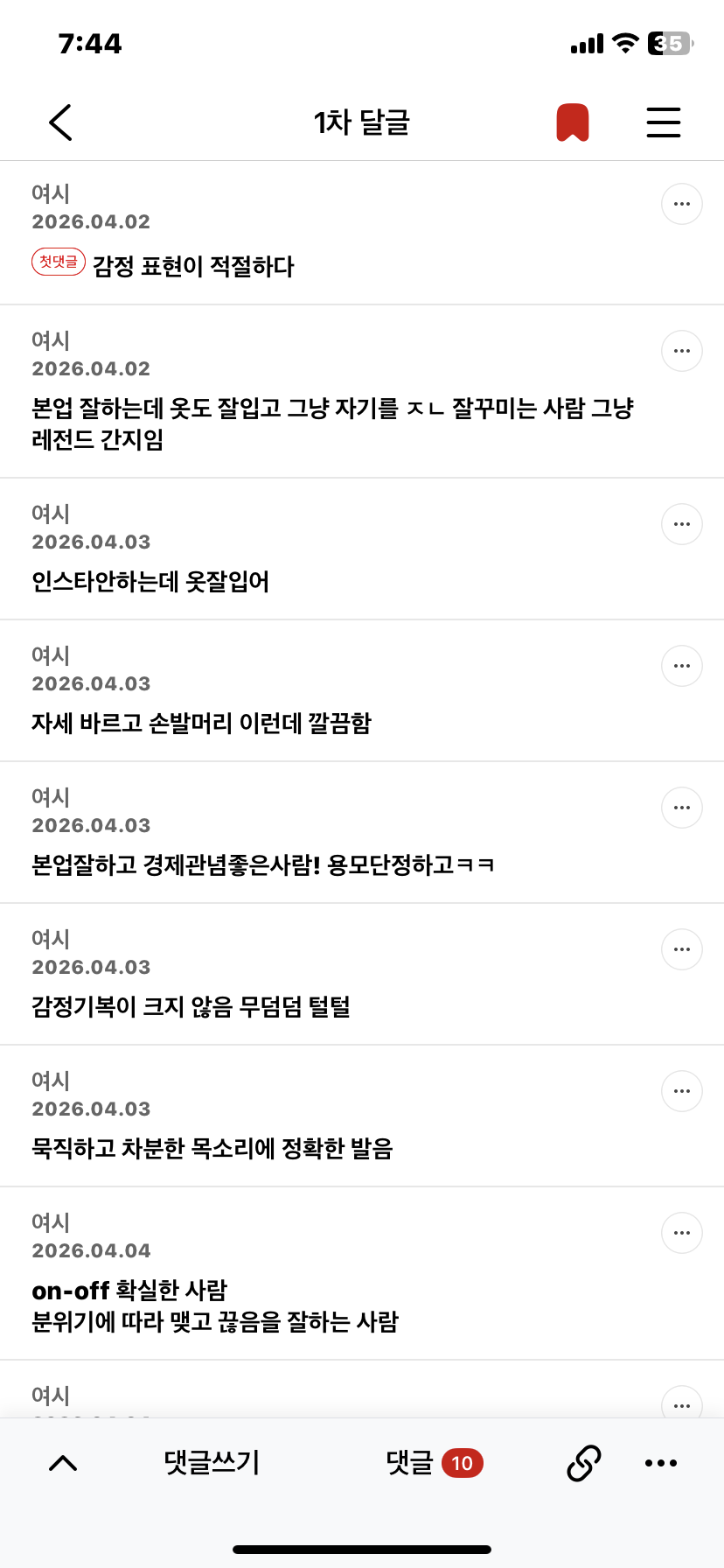The height and width of the screenshot is (1568, 724).
Task: Open options for the 레전드 간지임 comment
Action: click(x=682, y=351)
